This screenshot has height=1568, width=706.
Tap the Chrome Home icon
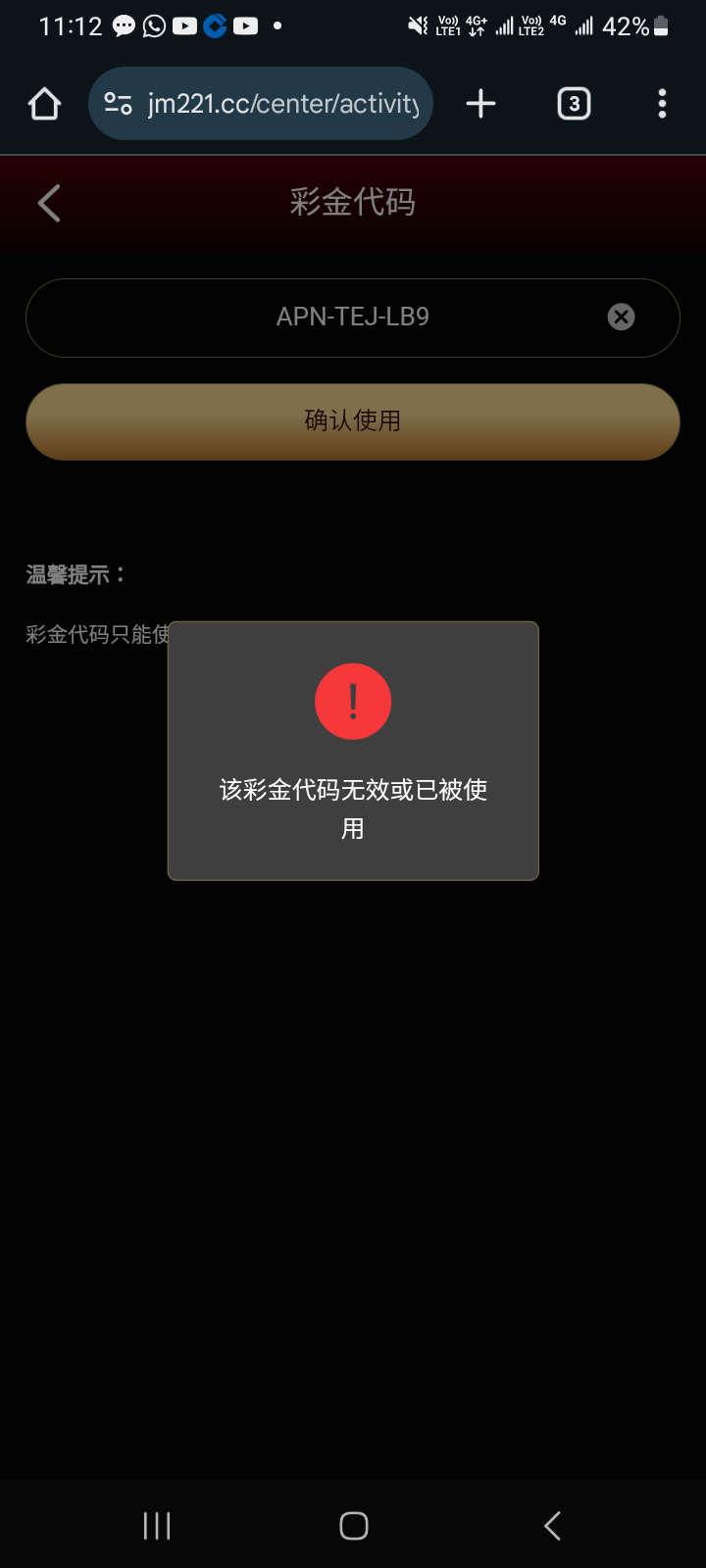[x=43, y=103]
